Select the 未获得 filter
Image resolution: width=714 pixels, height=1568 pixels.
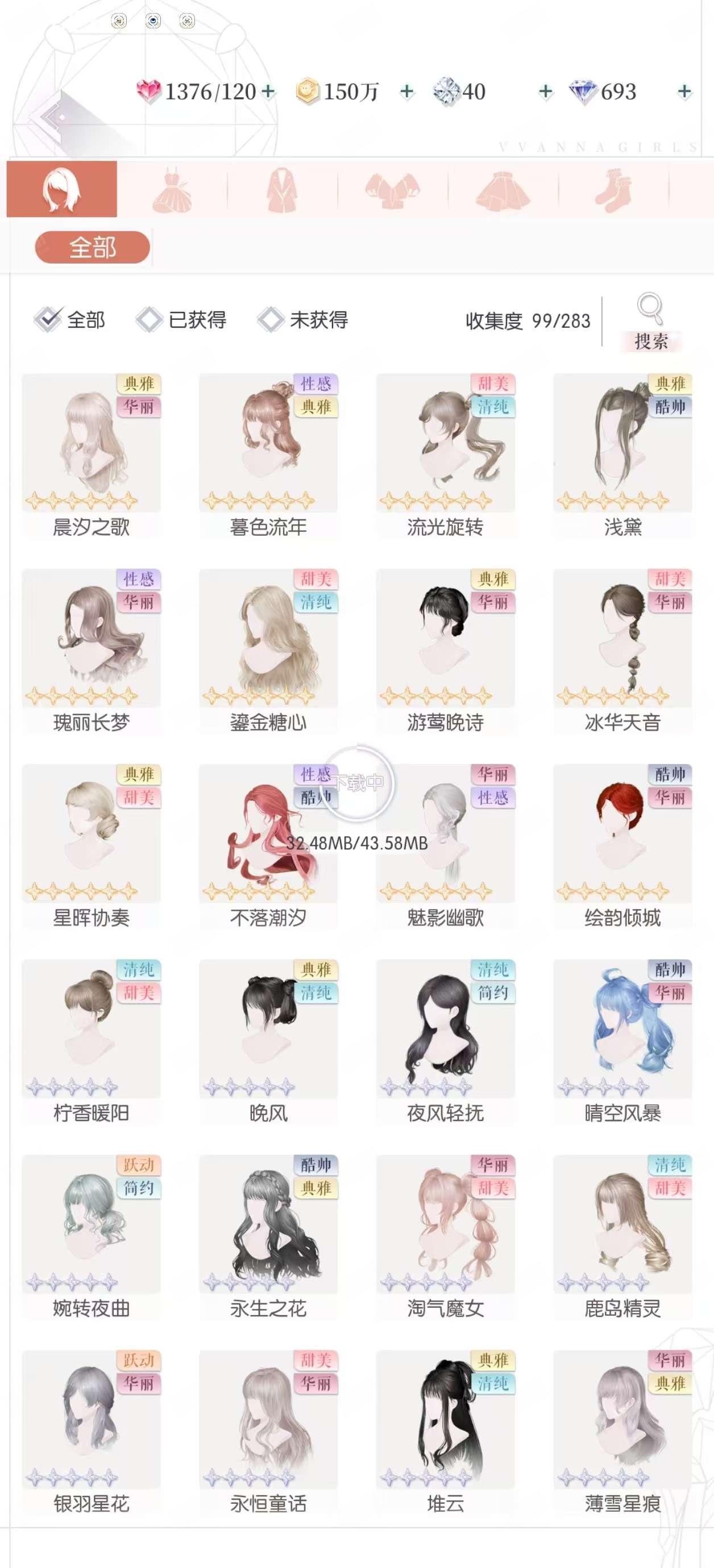coord(304,319)
